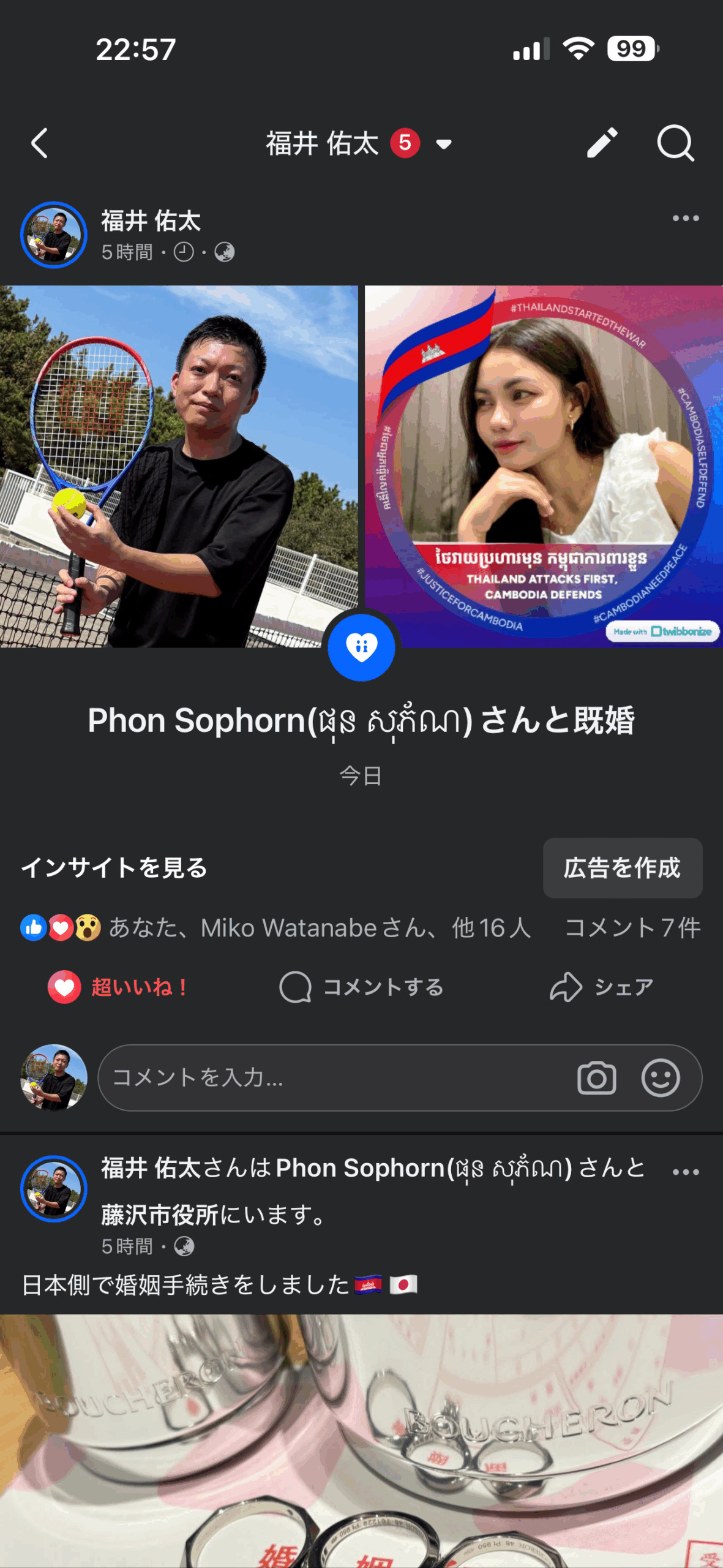This screenshot has width=723, height=1568.
Task: Expand the 福井 佑太 profile dropdown
Action: (x=444, y=145)
